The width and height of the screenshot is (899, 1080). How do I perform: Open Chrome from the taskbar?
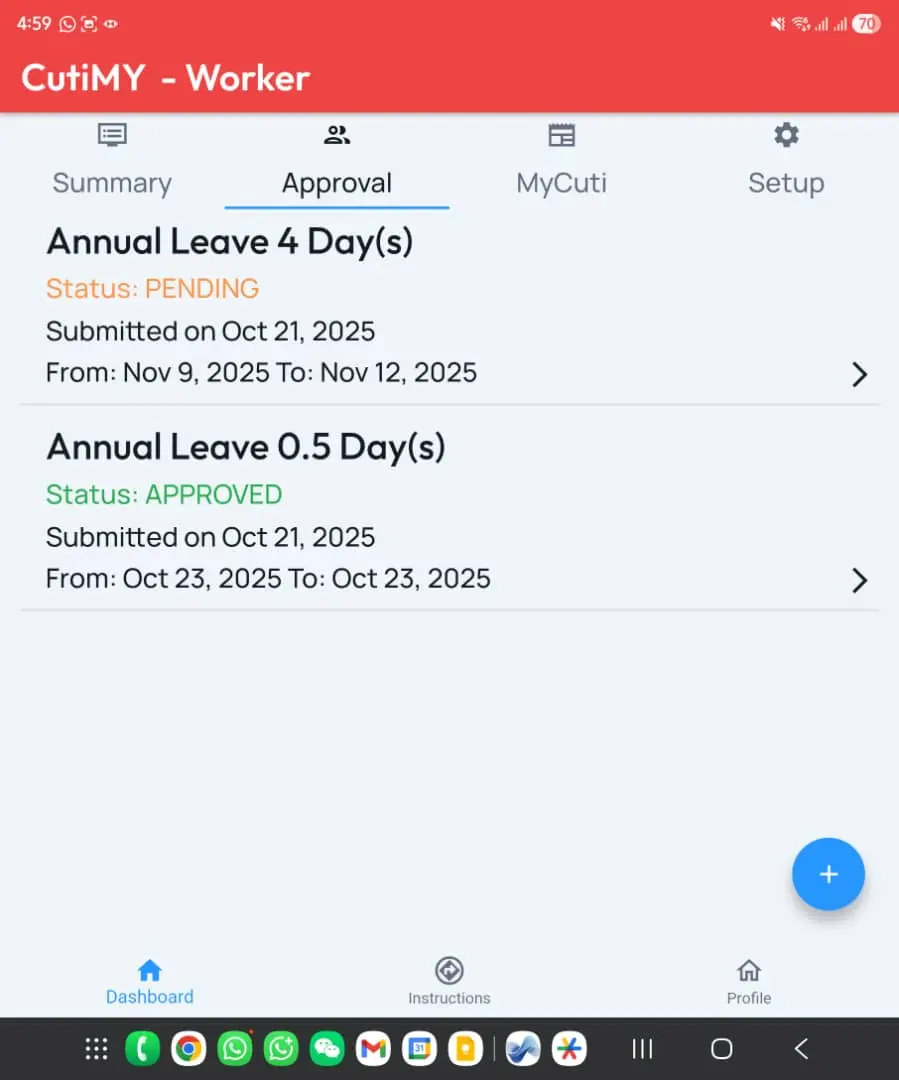coord(187,1048)
